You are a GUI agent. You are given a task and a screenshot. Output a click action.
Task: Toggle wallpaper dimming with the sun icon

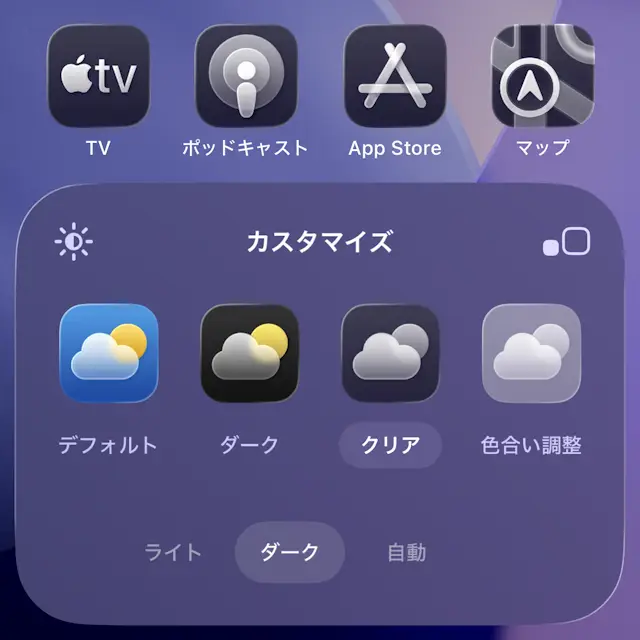pos(74,242)
